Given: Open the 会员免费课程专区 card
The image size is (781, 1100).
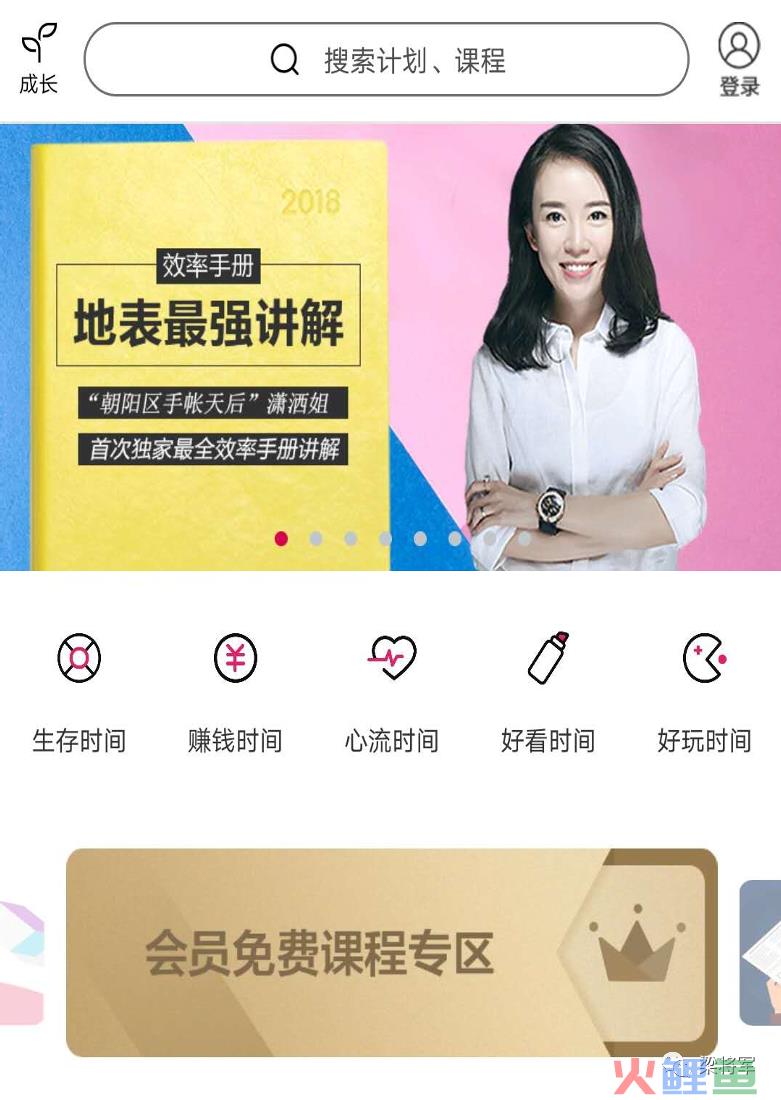Looking at the screenshot, I should pos(391,951).
